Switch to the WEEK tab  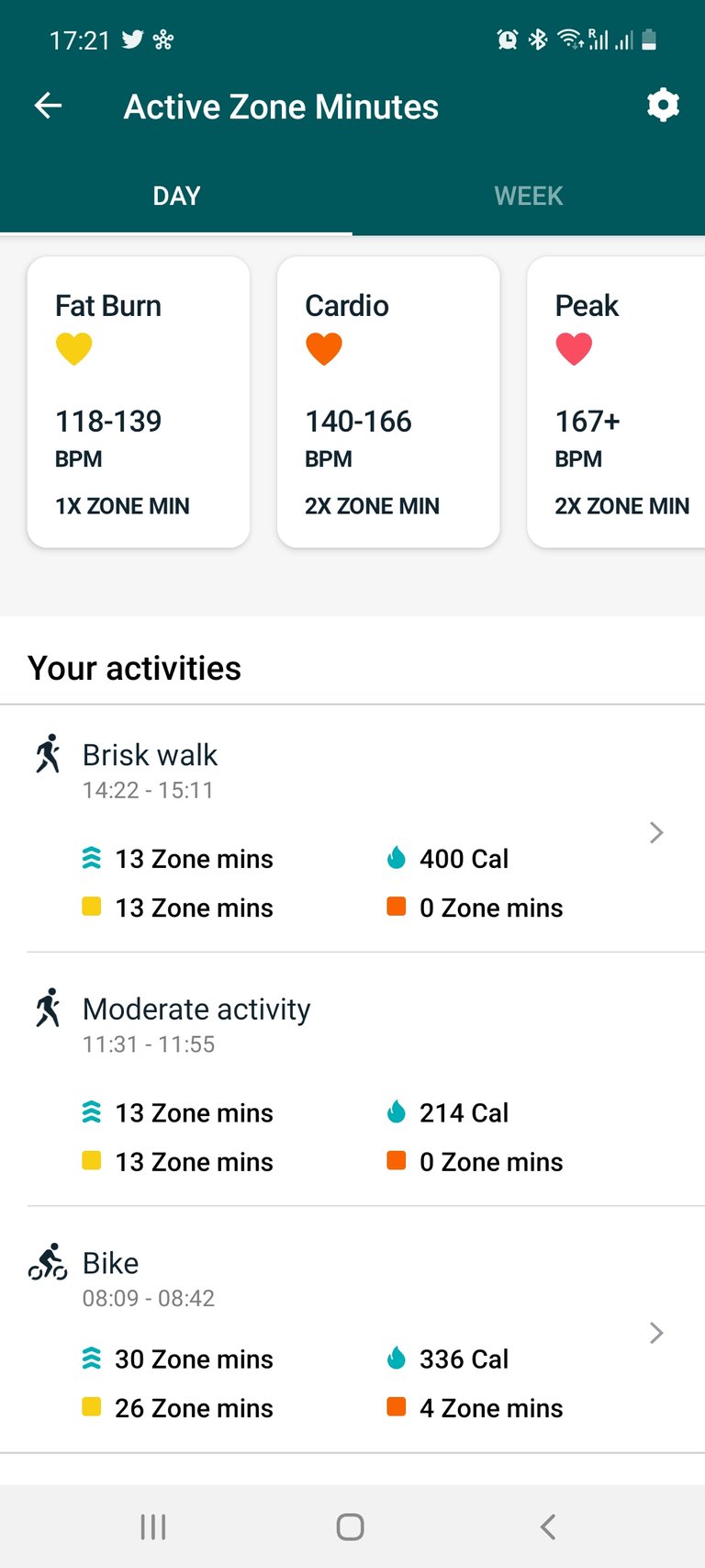click(529, 196)
